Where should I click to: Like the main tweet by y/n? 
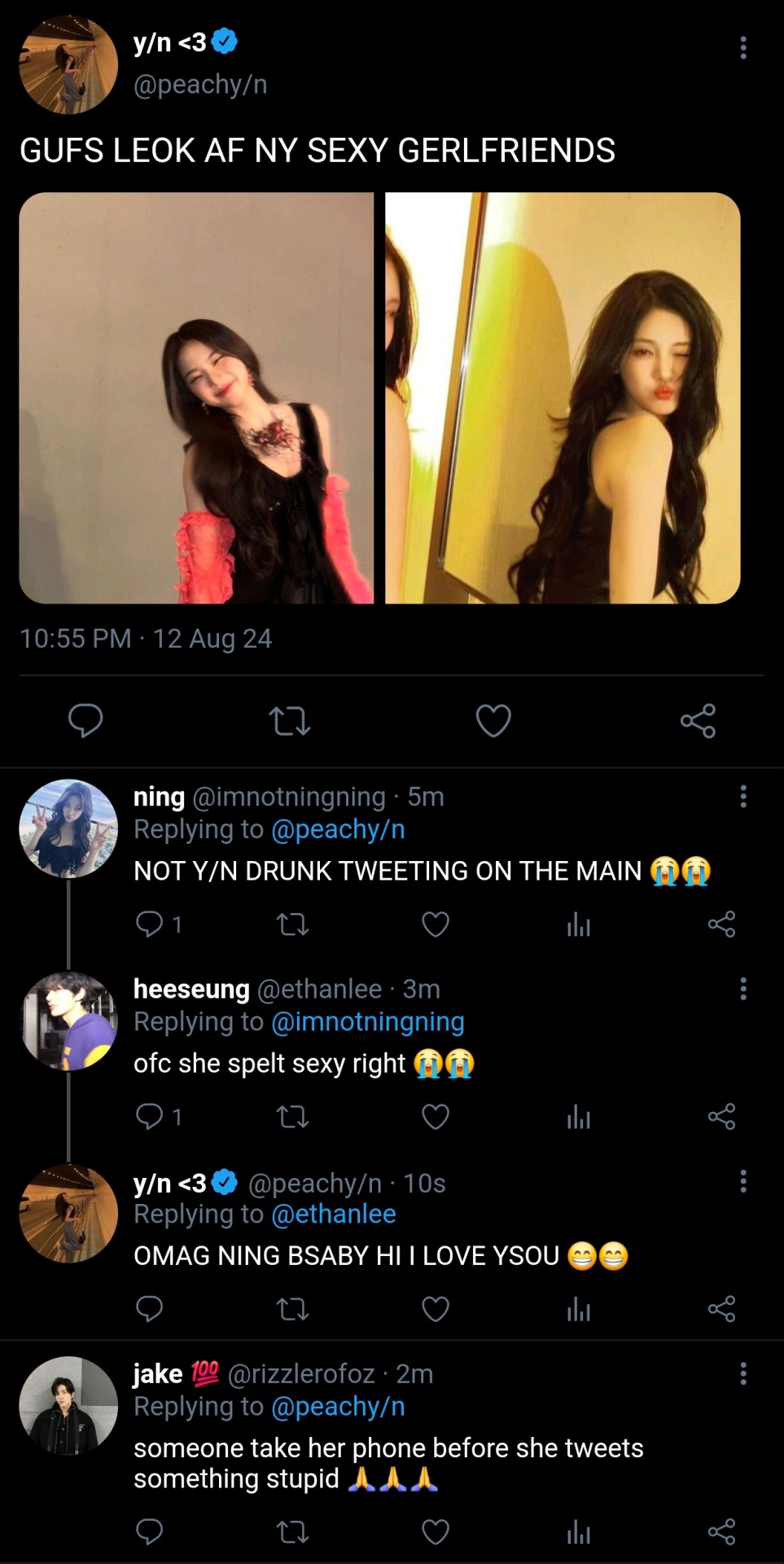(493, 721)
